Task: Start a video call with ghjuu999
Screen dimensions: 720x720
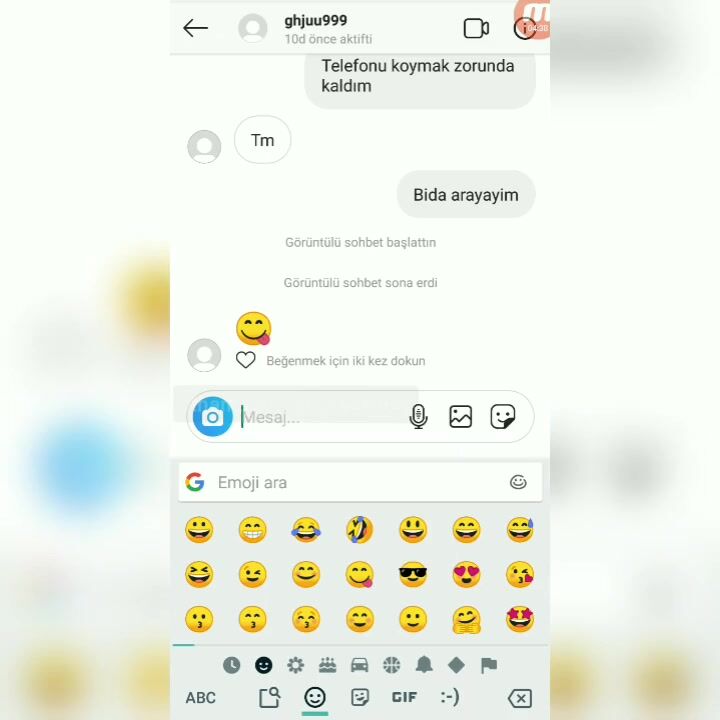Action: coord(476,28)
